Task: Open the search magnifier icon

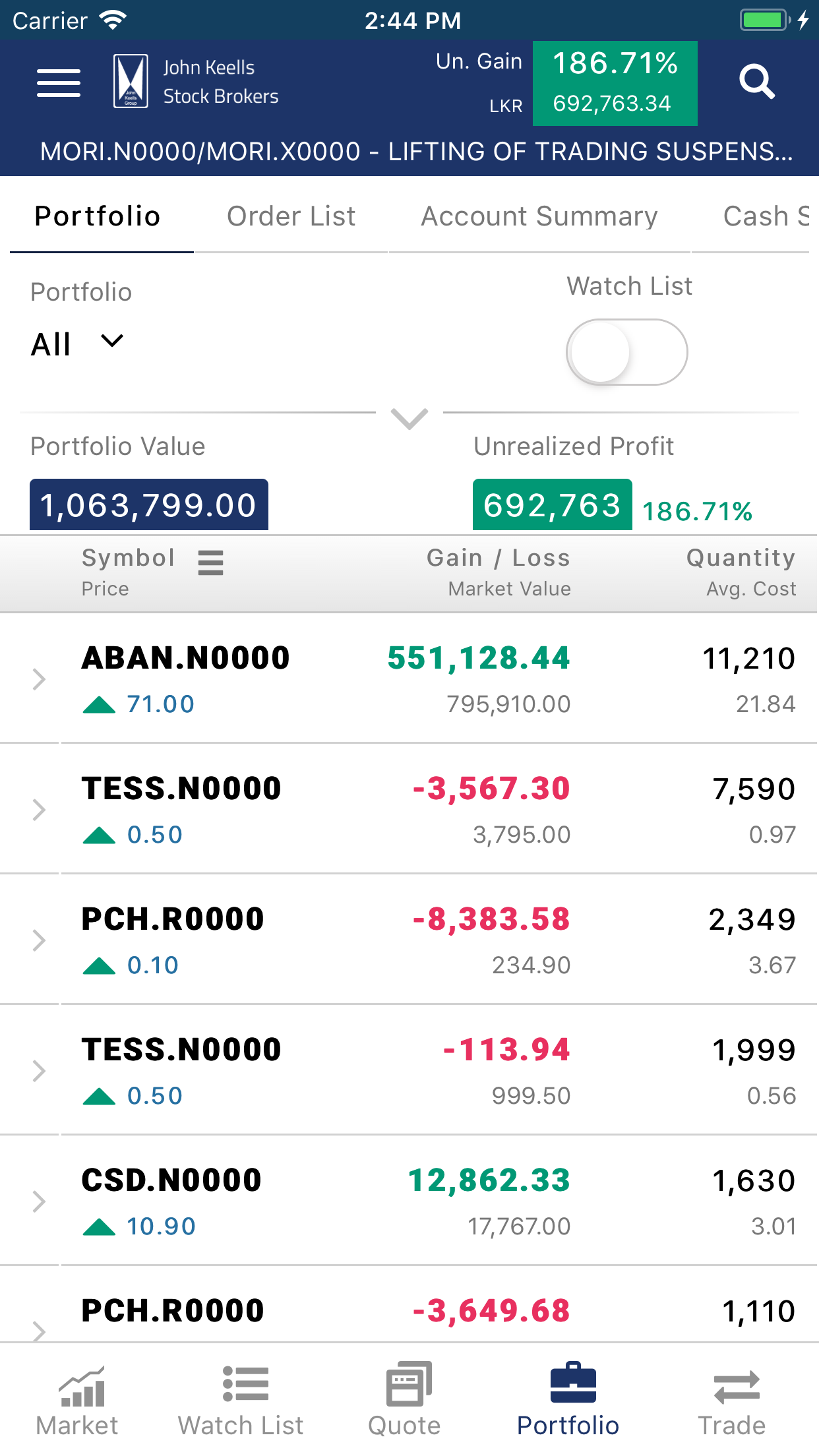Action: [756, 82]
